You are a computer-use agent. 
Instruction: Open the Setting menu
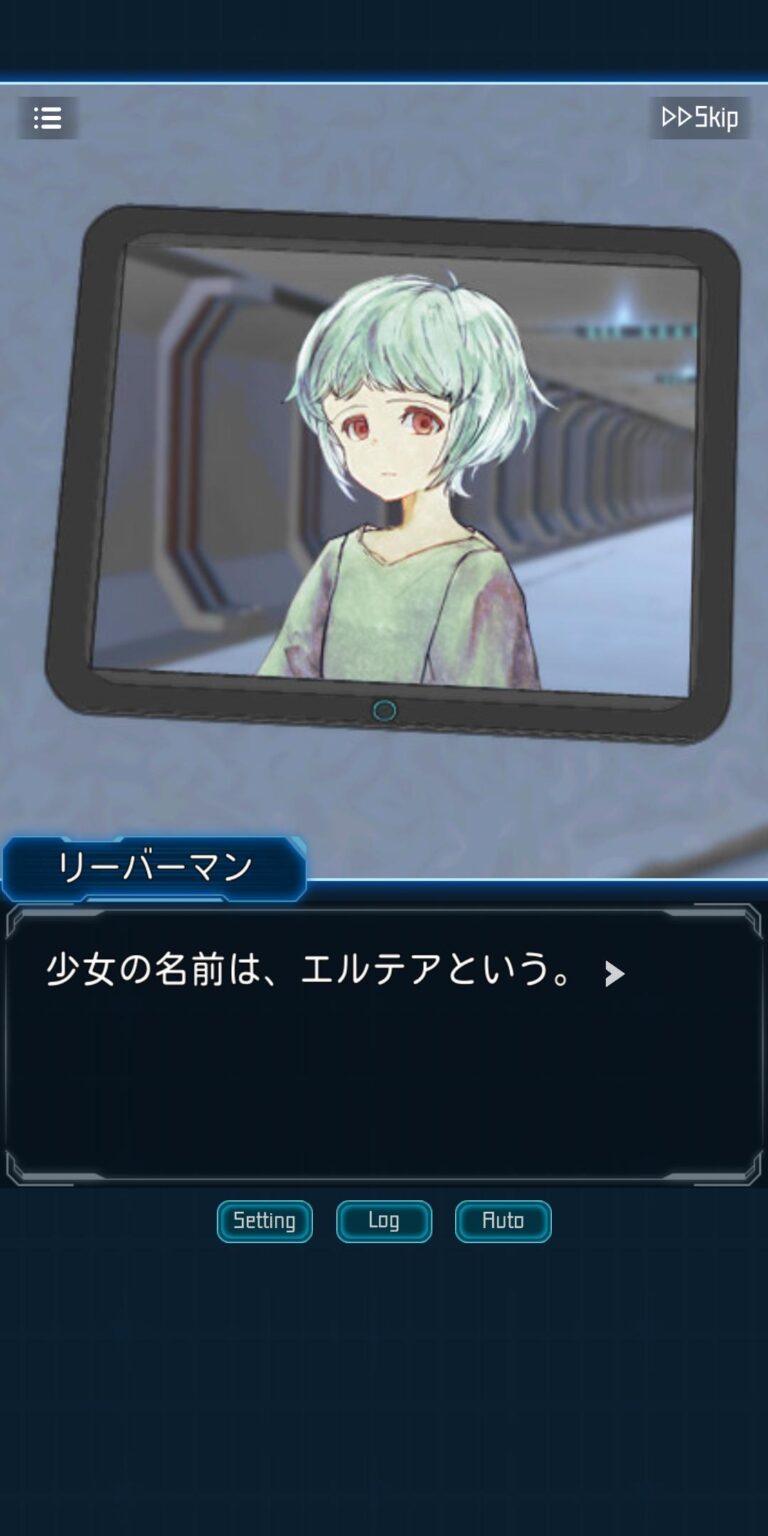point(264,1221)
